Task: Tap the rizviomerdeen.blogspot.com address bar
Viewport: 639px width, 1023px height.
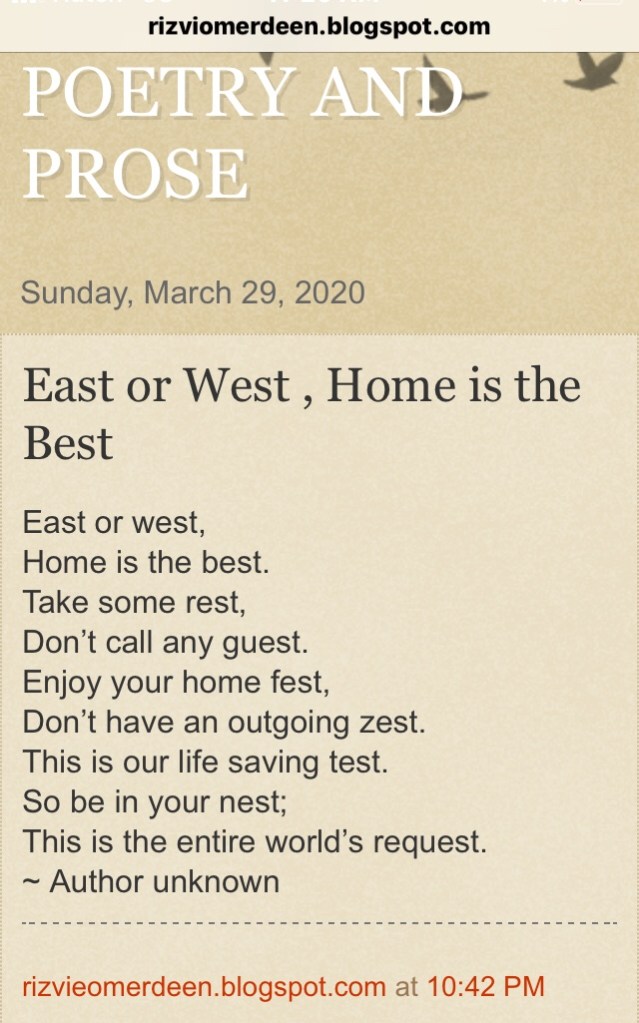Action: 319,26
